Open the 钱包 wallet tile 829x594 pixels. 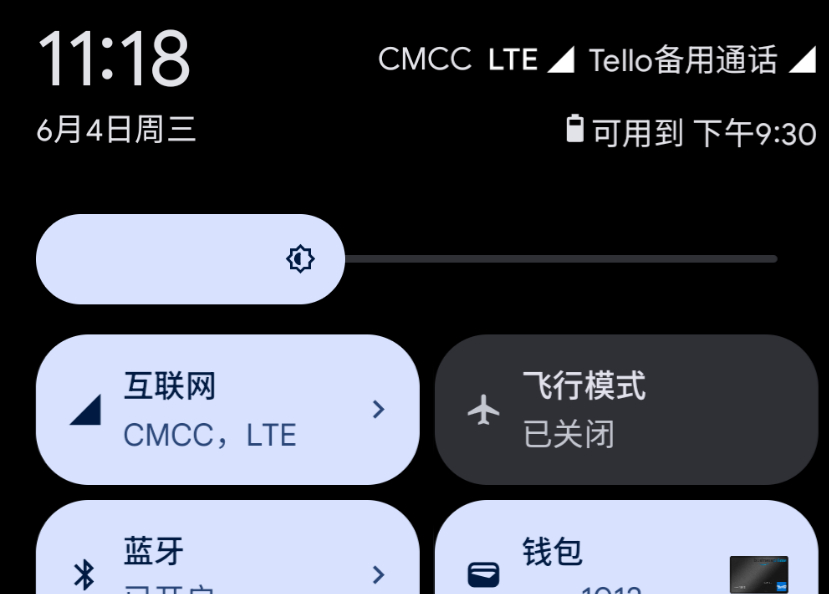click(600, 565)
